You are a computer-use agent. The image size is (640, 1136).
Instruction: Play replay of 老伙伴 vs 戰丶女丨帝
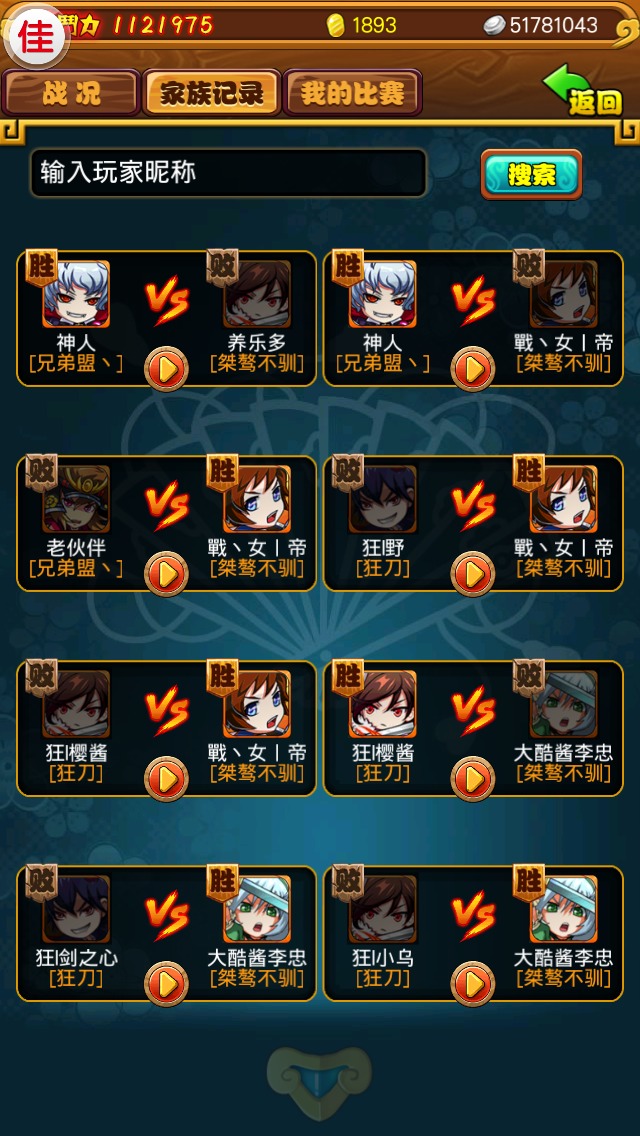pyautogui.click(x=166, y=574)
